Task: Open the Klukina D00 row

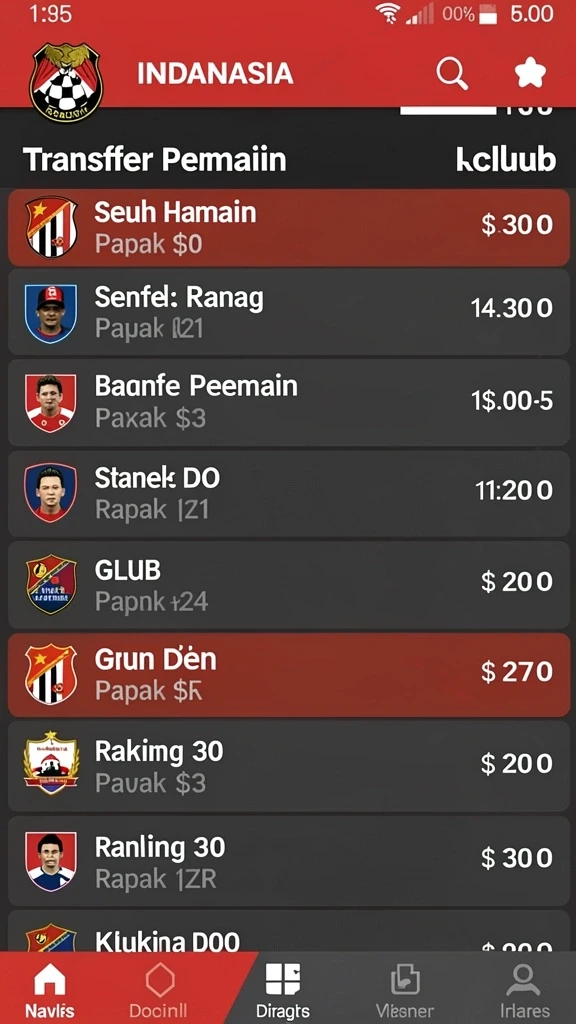Action: [x=289, y=931]
